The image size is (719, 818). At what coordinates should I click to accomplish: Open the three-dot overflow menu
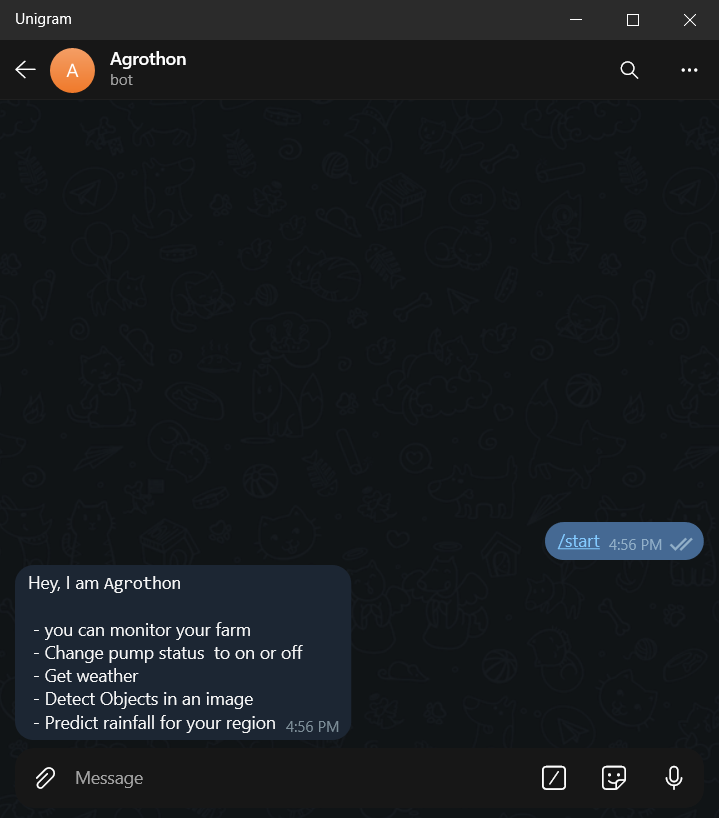(x=689, y=70)
